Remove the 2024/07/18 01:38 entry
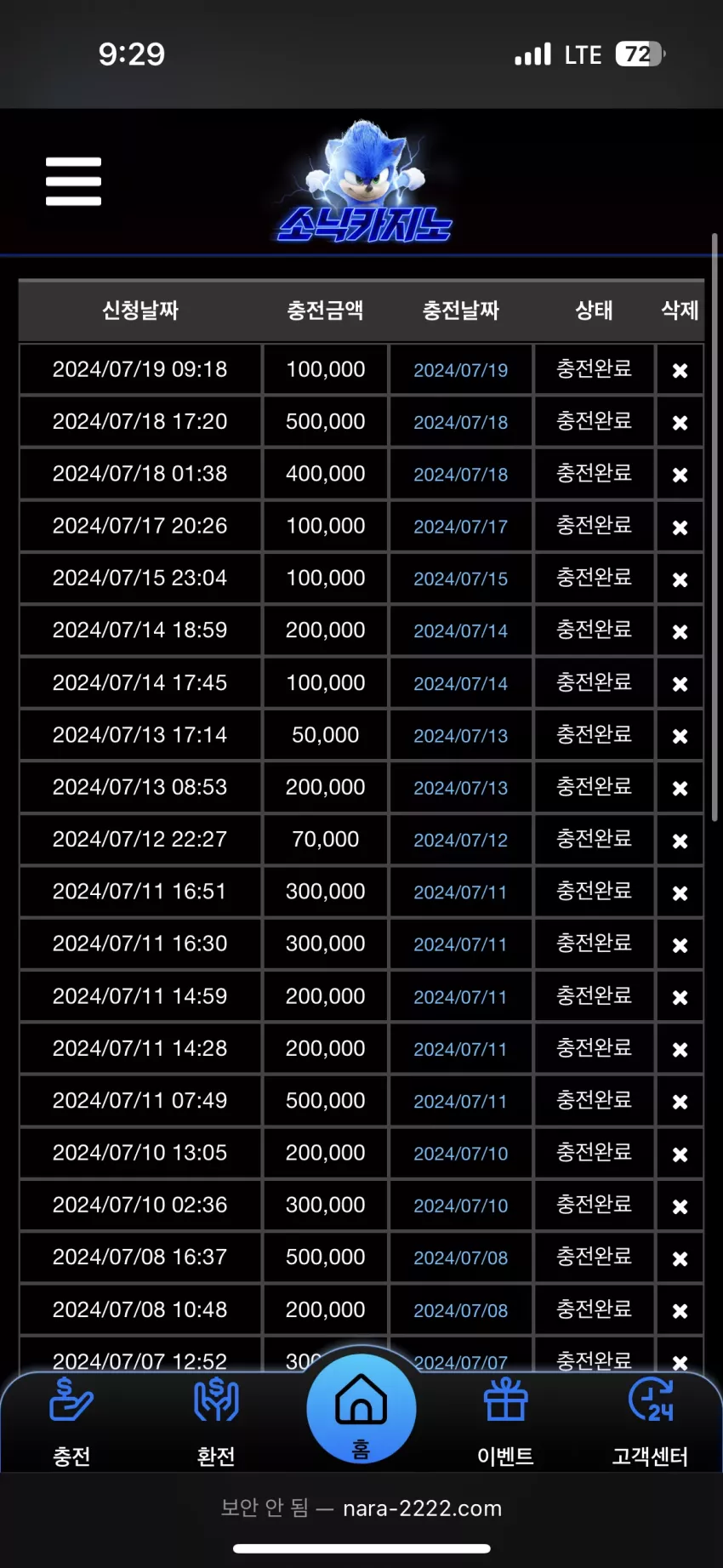Image resolution: width=723 pixels, height=1568 pixels. pyautogui.click(x=680, y=475)
